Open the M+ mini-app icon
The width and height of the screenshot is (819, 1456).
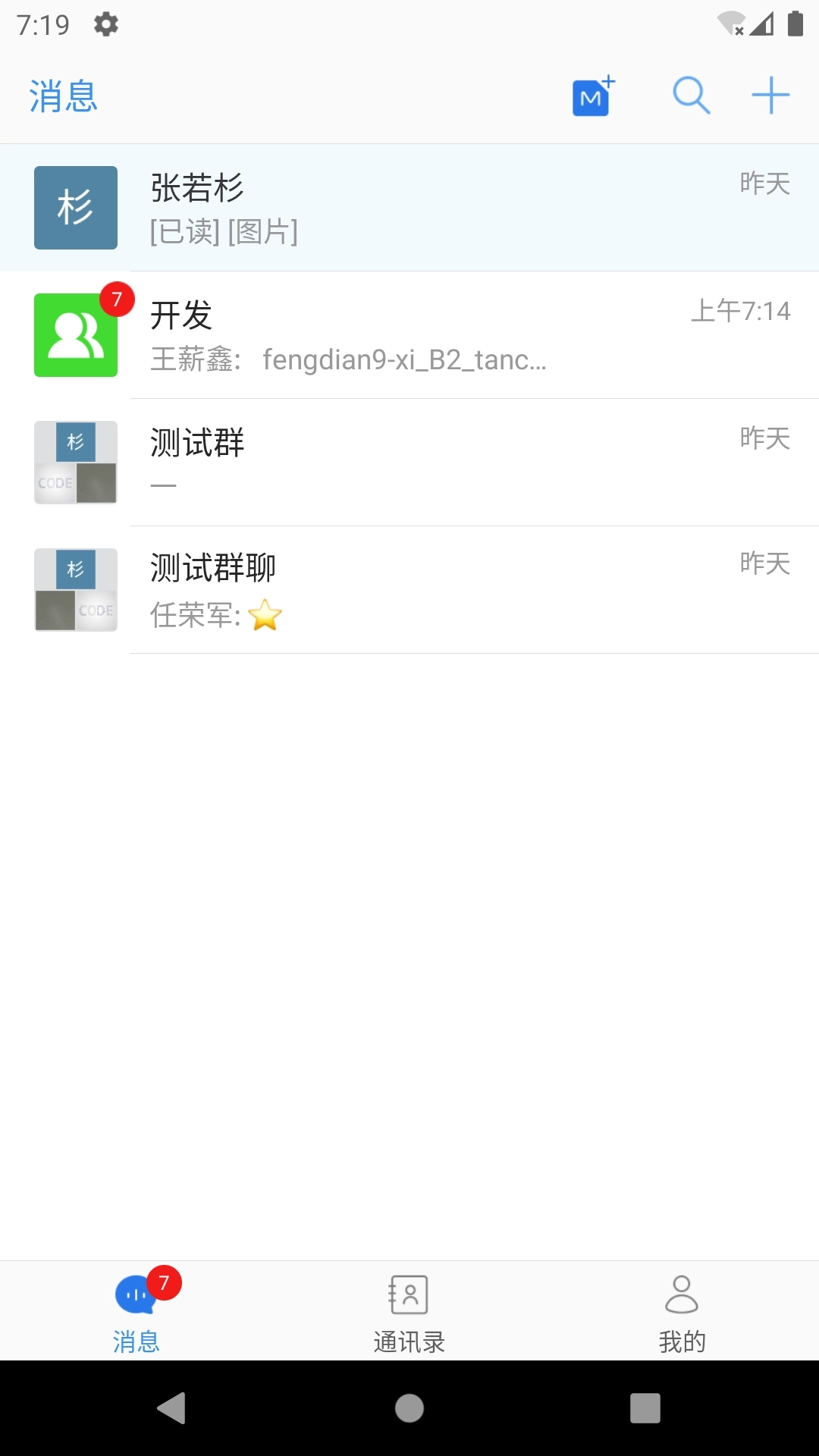point(591,96)
